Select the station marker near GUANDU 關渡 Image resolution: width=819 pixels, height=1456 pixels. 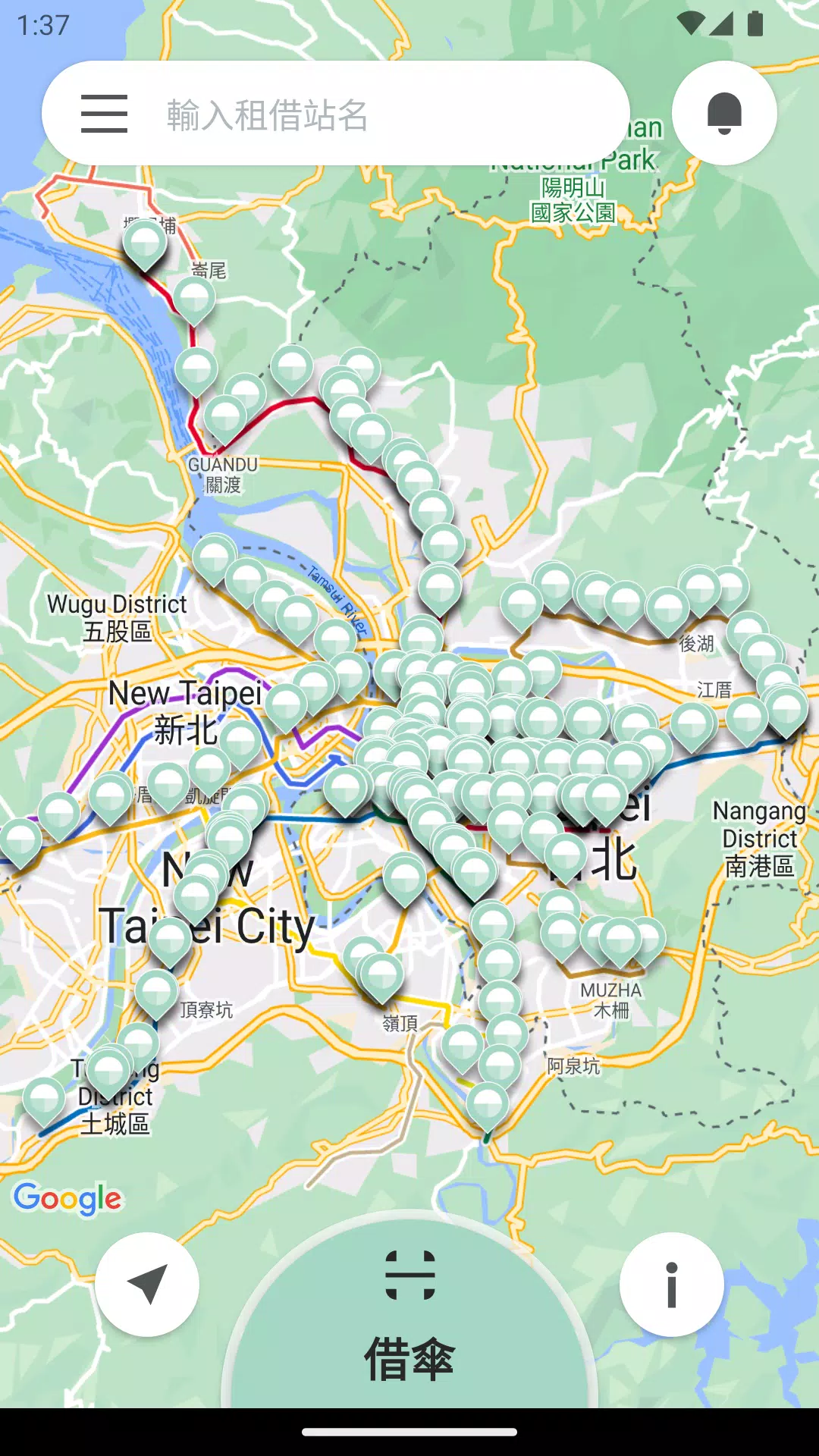[224, 416]
